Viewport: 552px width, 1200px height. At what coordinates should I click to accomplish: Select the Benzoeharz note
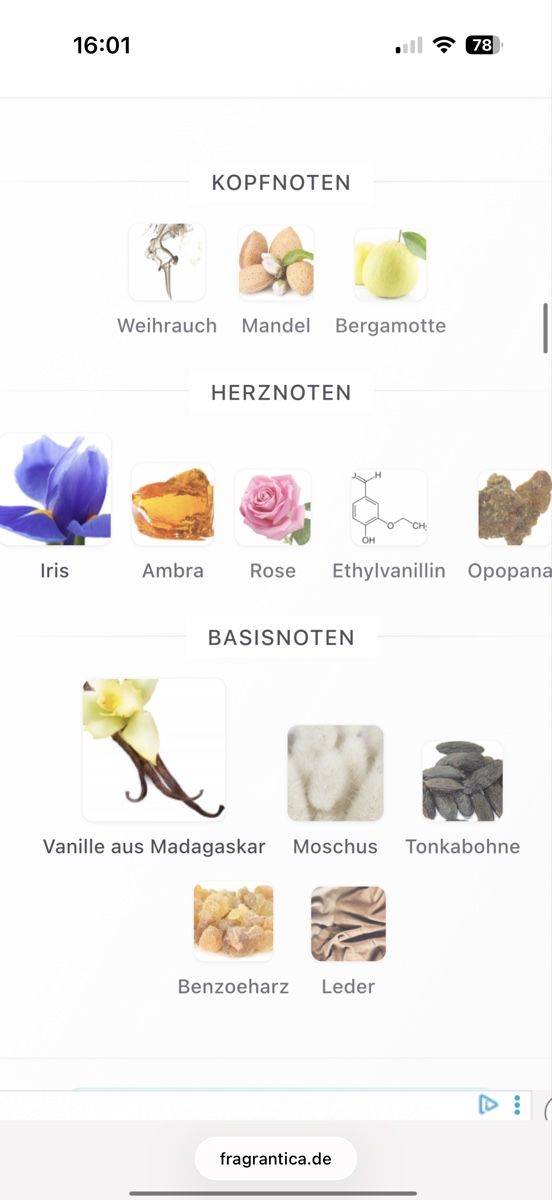point(233,939)
